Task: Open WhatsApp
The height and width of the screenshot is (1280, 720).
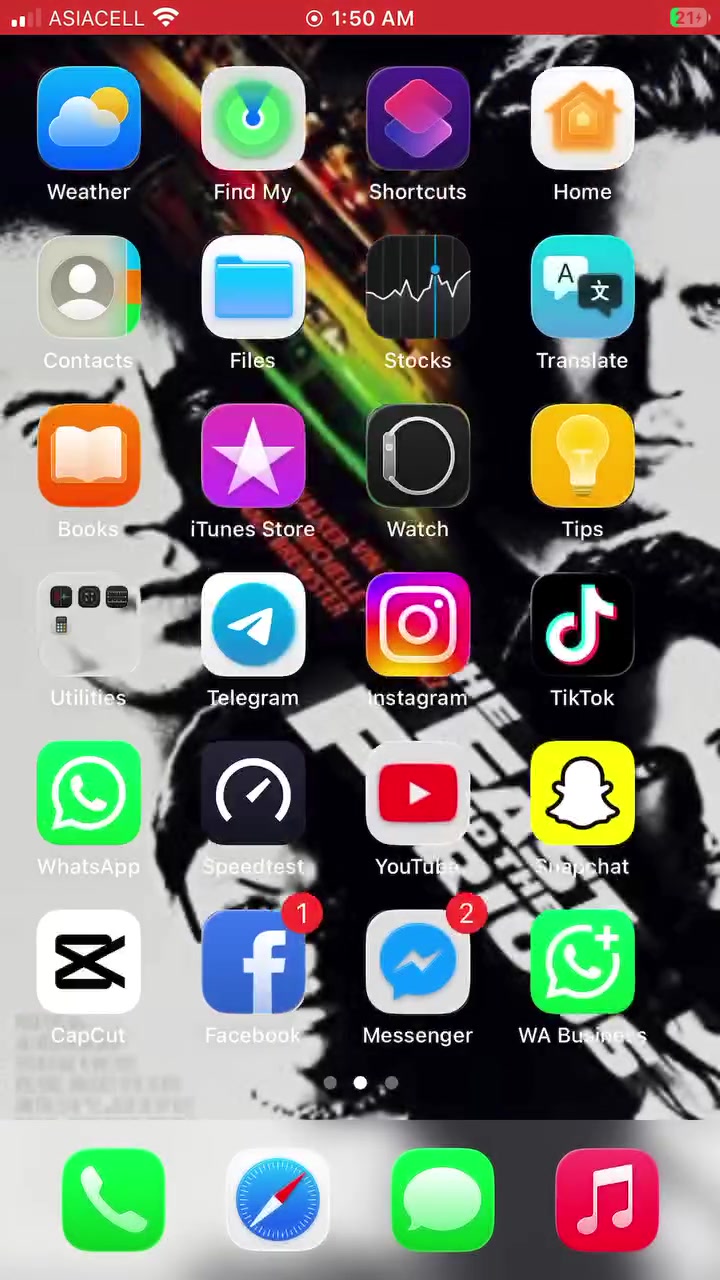Action: pos(89,794)
